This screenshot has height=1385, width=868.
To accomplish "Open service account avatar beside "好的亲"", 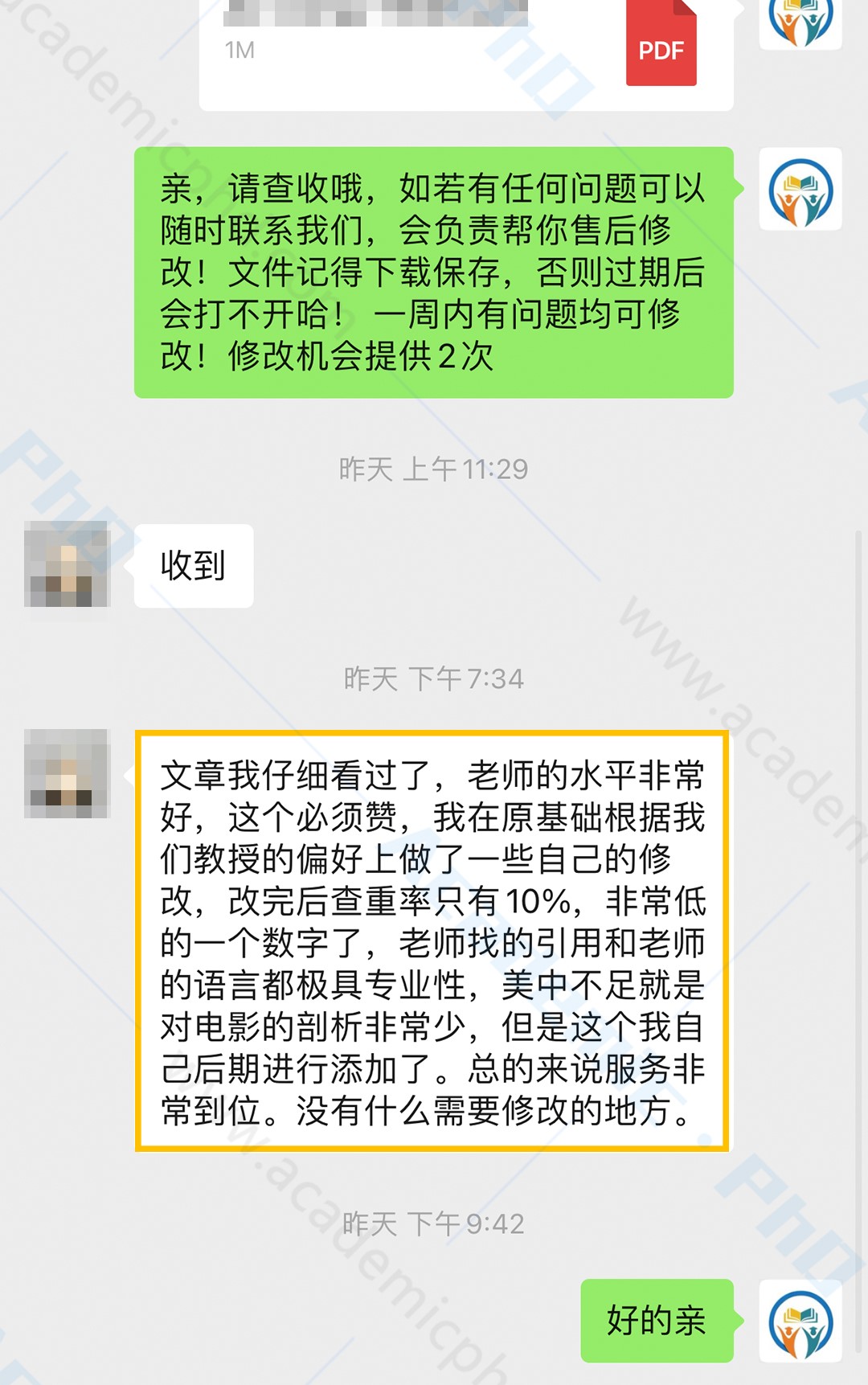I will tap(800, 1321).
